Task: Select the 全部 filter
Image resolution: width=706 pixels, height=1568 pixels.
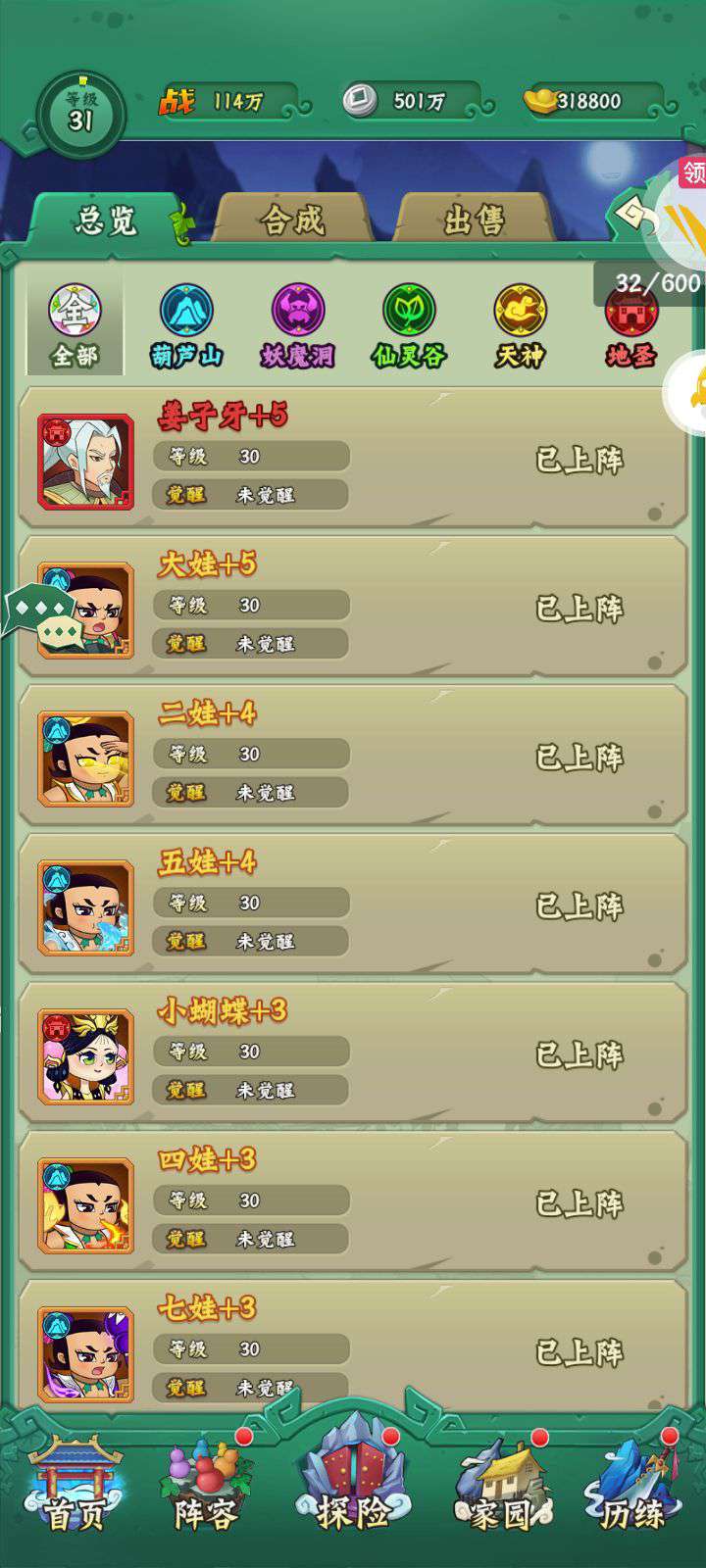Action: (x=76, y=325)
